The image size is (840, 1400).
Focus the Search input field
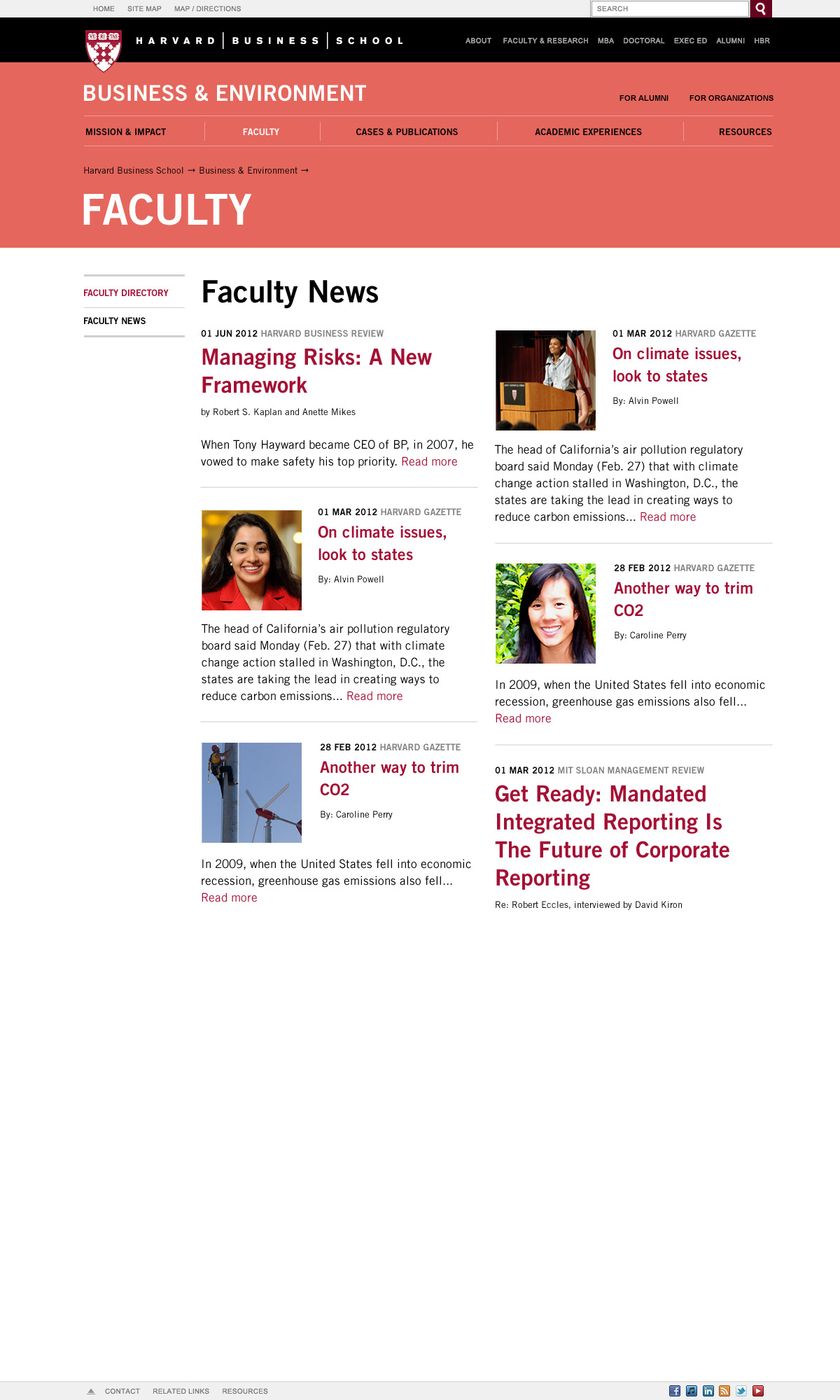pos(668,9)
